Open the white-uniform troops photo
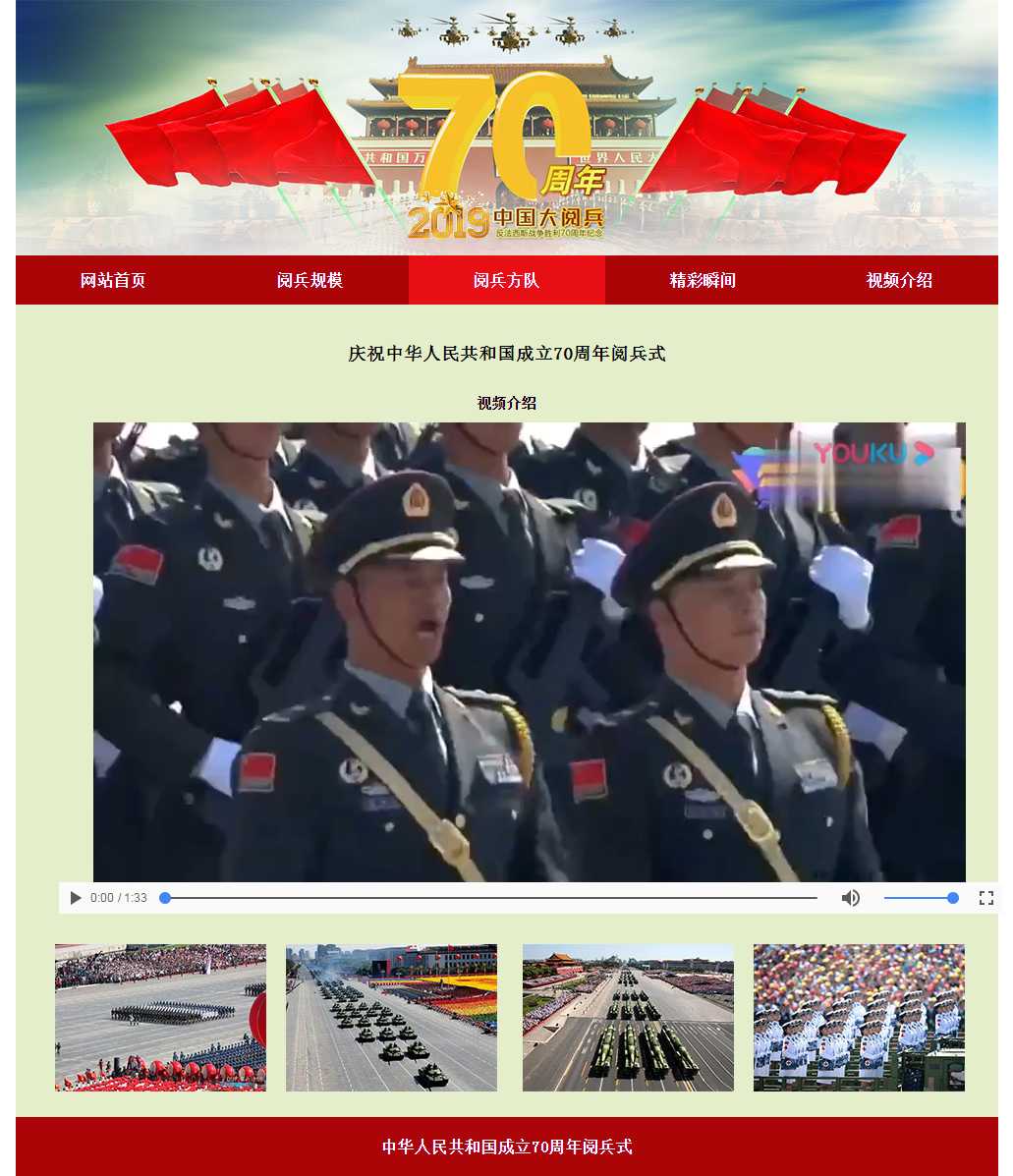Screen dimensions: 1013x1176 coord(859,1017)
